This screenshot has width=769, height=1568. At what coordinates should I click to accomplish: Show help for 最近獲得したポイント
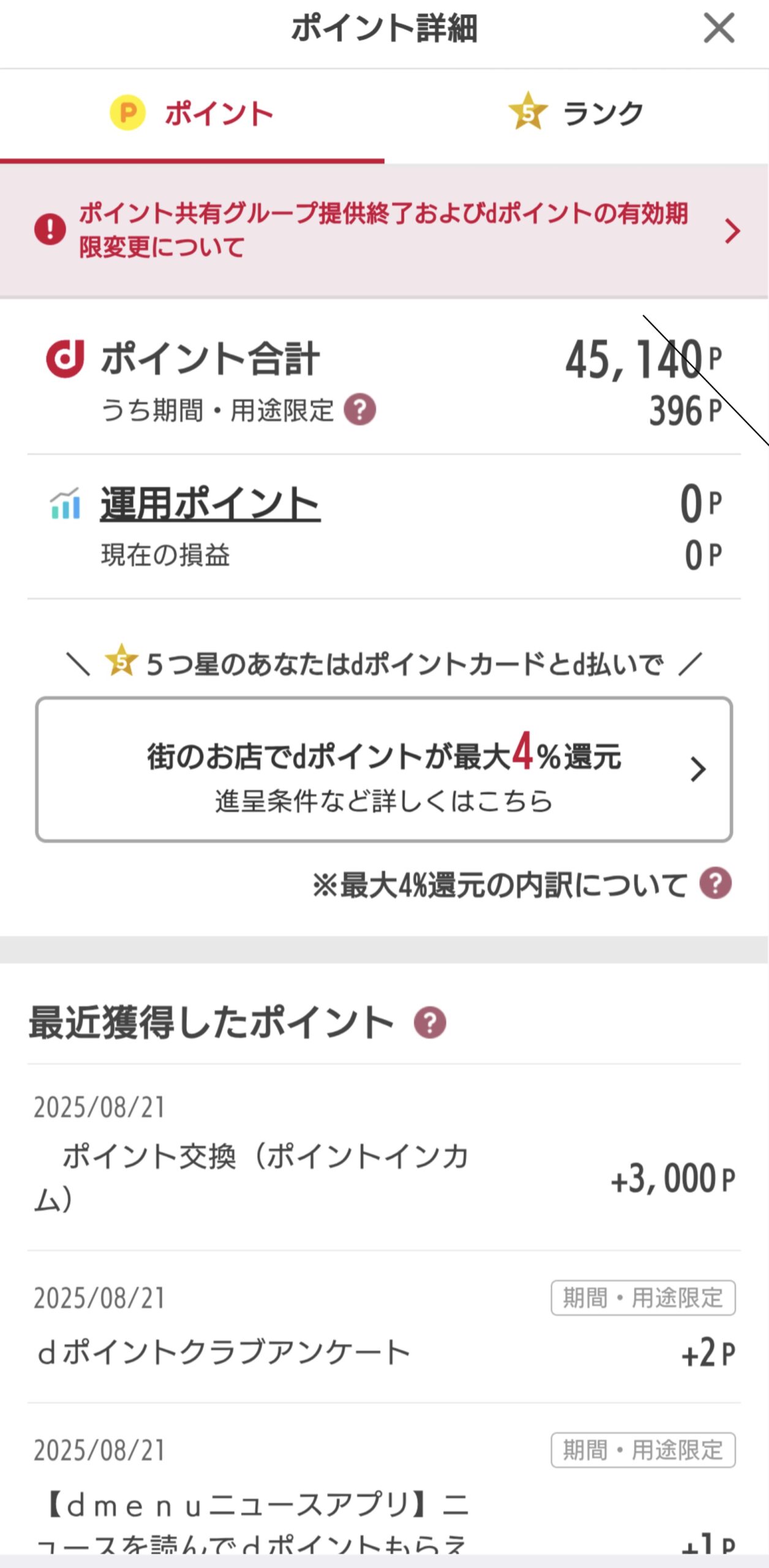(x=430, y=1023)
